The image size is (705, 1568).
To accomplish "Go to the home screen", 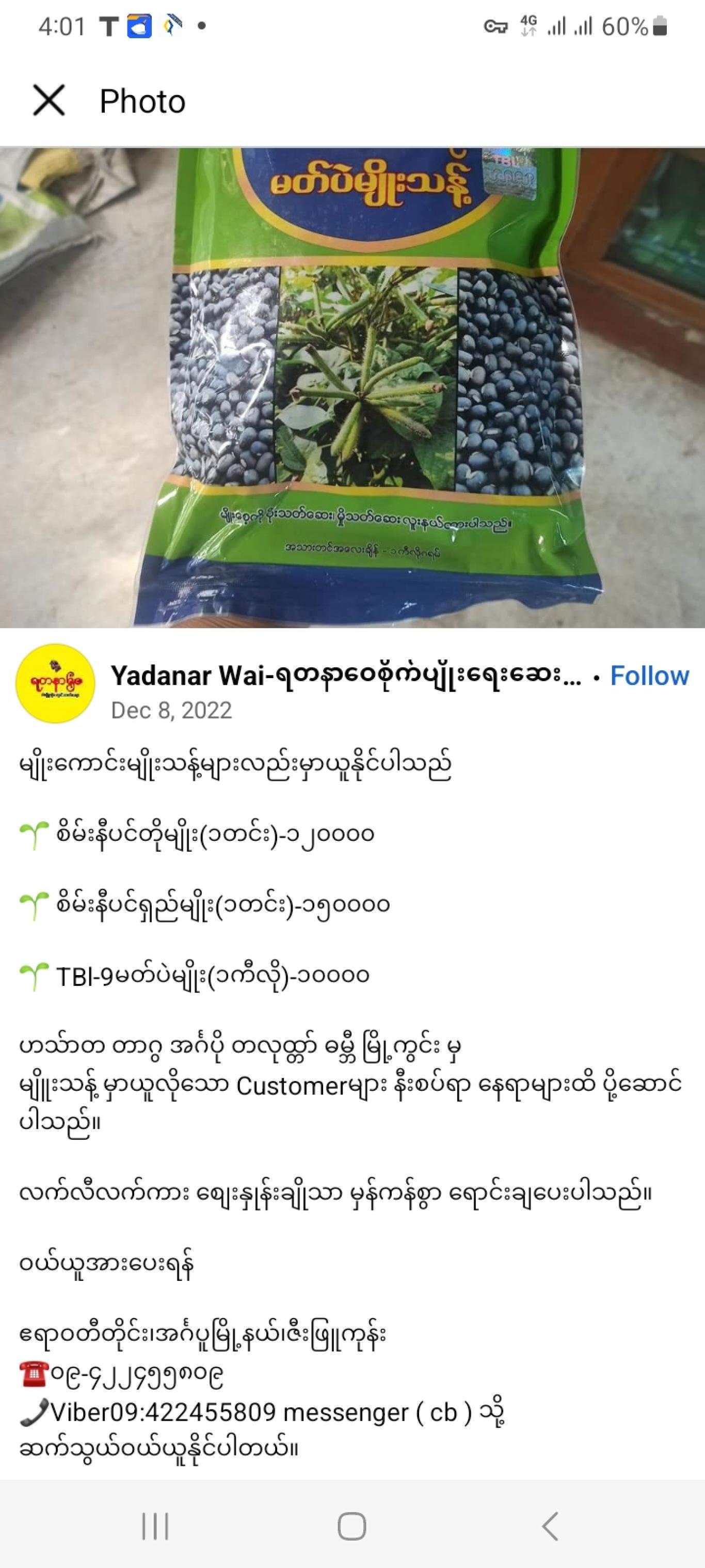I will [x=351, y=1526].
